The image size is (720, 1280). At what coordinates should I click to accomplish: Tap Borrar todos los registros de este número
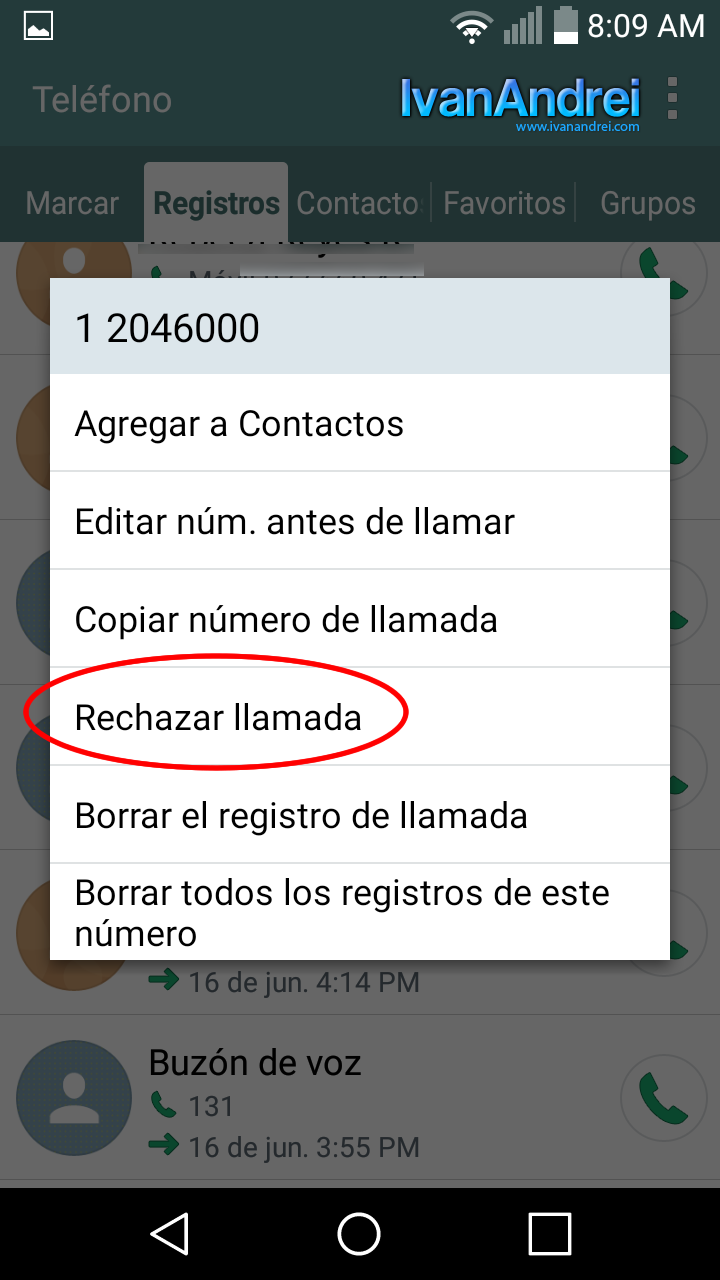(360, 912)
